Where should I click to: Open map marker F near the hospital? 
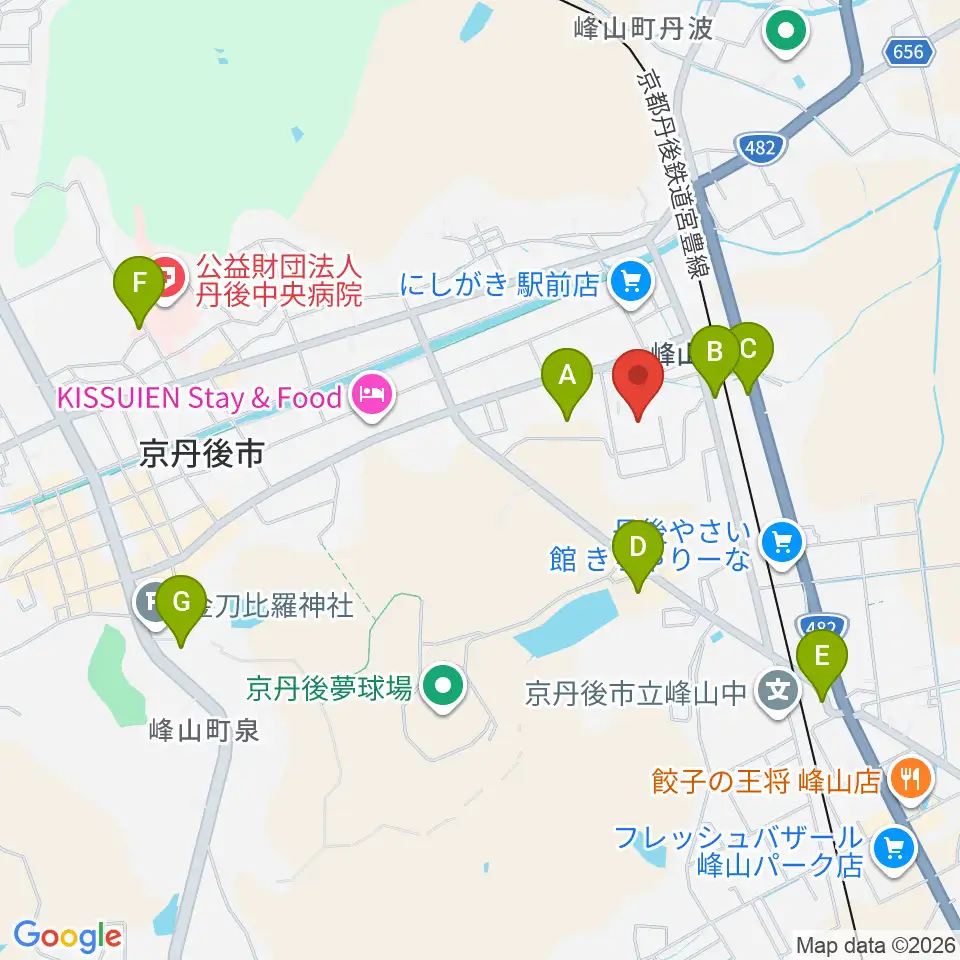tap(139, 292)
